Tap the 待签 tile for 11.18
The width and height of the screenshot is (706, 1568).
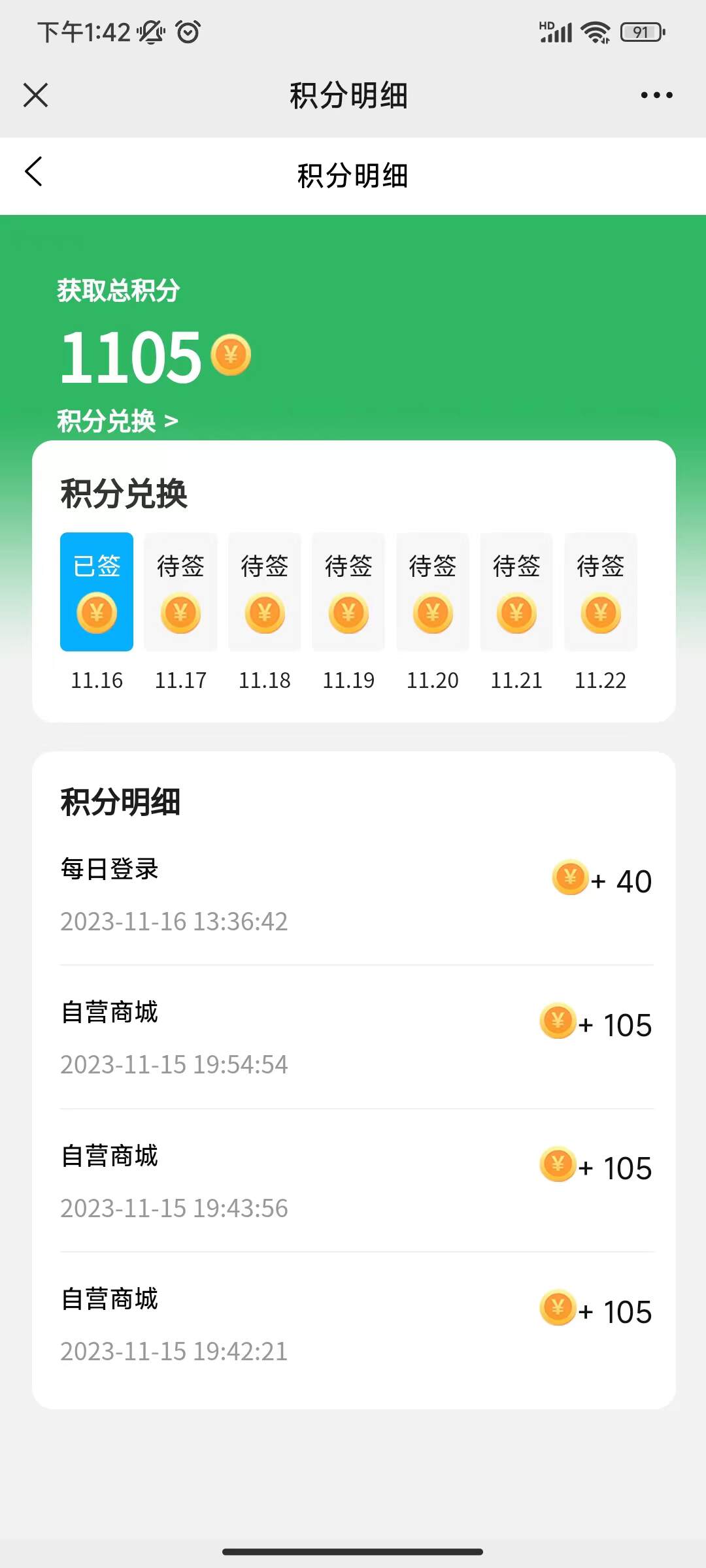click(265, 592)
